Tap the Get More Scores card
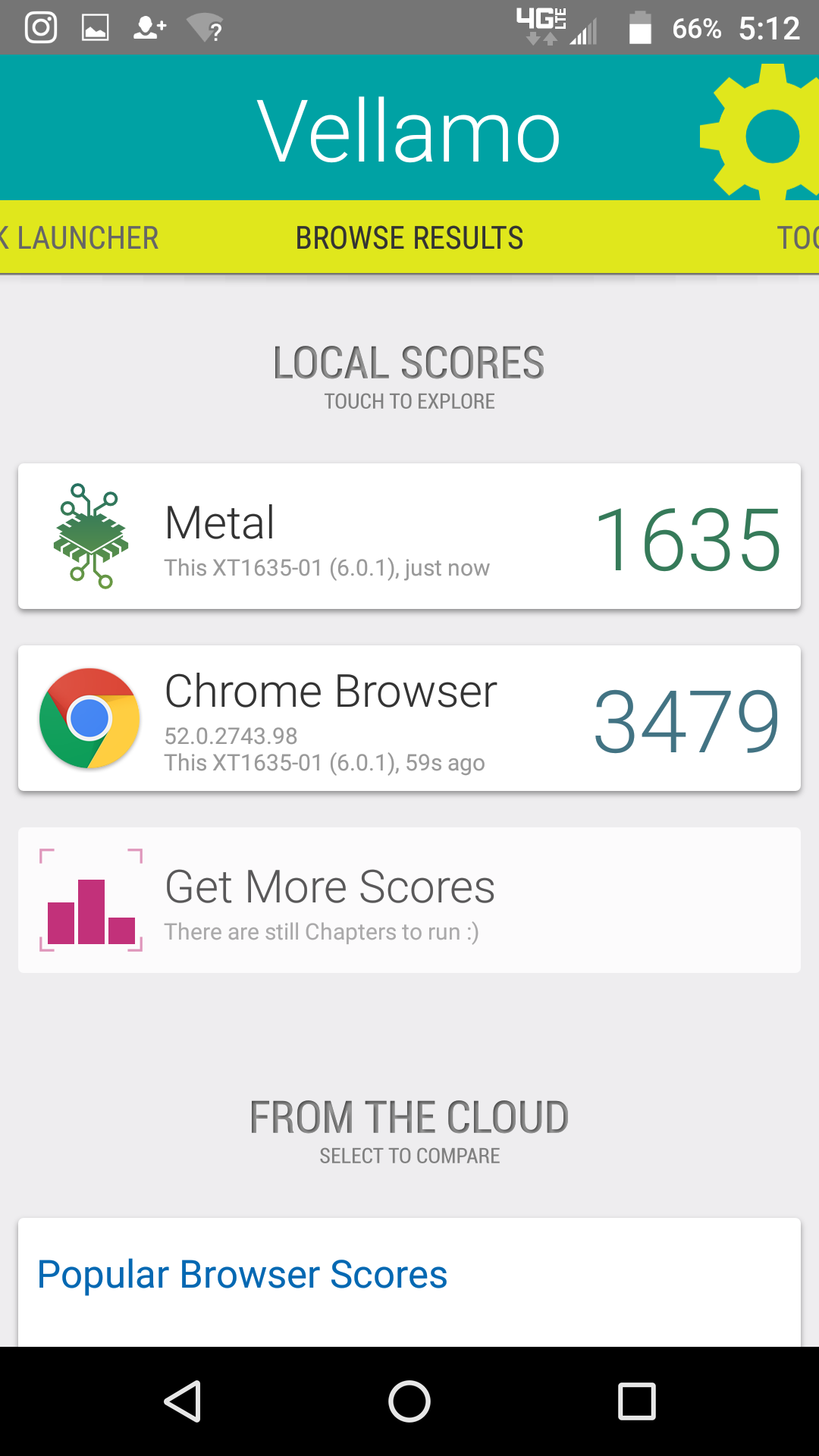The width and height of the screenshot is (819, 1456). pyautogui.click(x=409, y=900)
